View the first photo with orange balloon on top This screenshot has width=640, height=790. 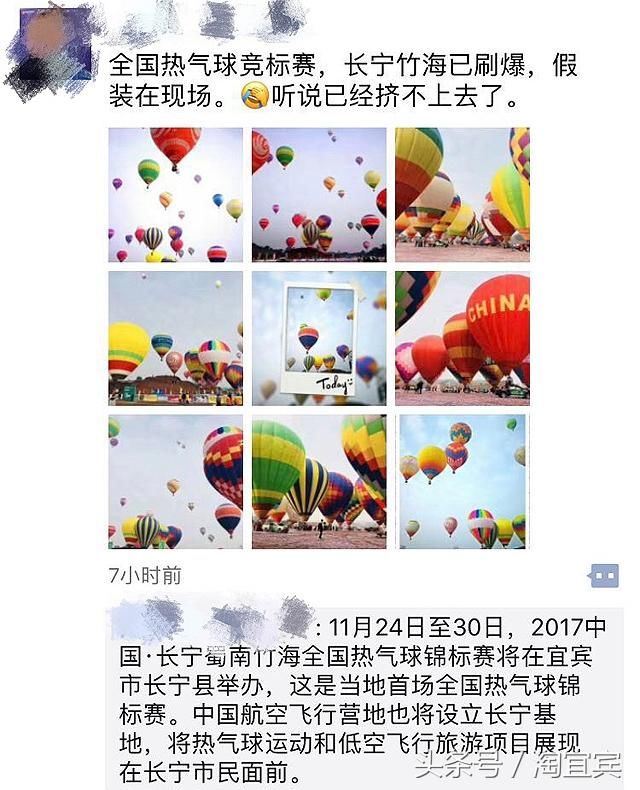tap(176, 195)
